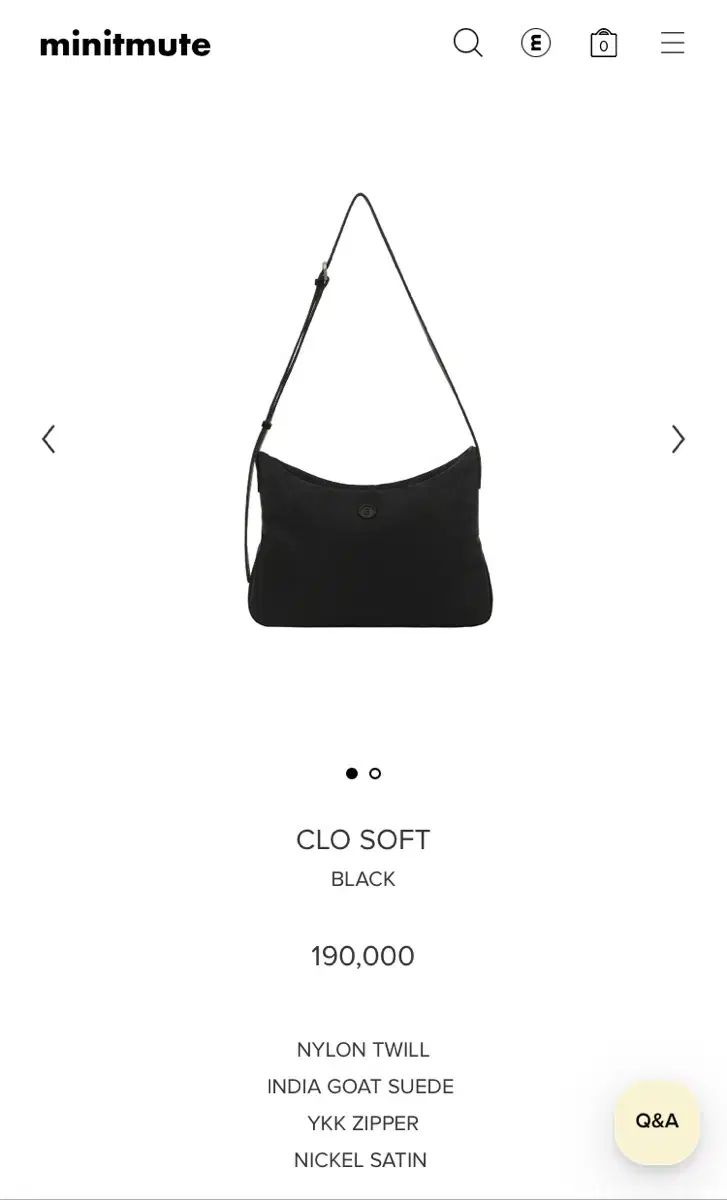Open the Q&A floating button
This screenshot has width=727, height=1200.
click(x=657, y=1121)
